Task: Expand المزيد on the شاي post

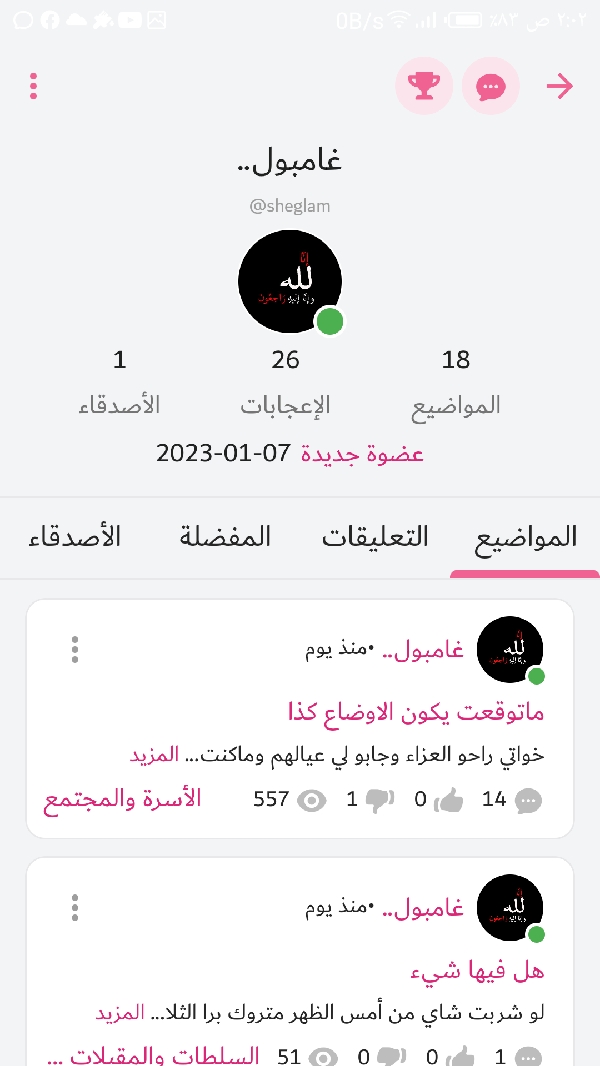Action: coord(120,1013)
